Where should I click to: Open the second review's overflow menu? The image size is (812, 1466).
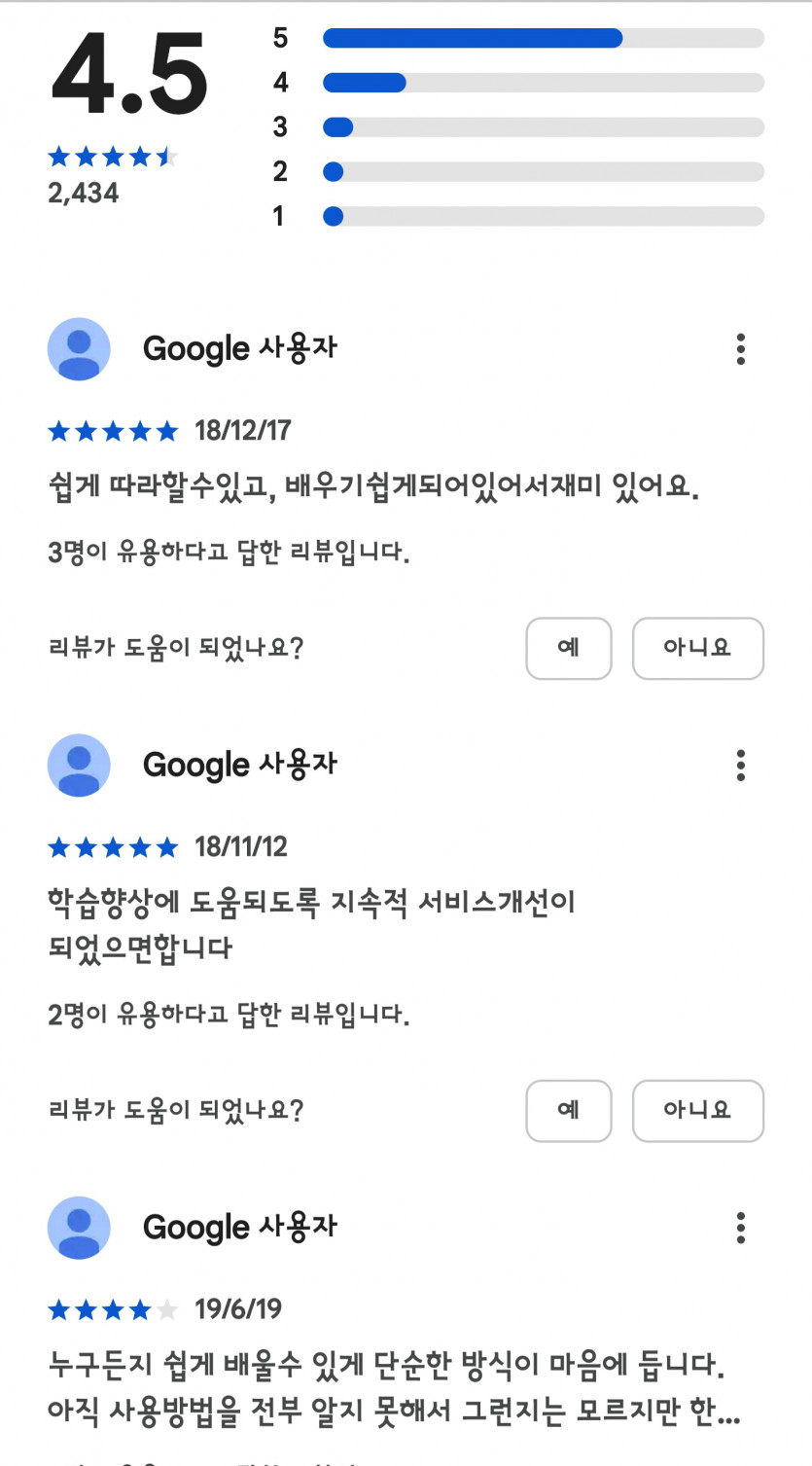coord(741,766)
